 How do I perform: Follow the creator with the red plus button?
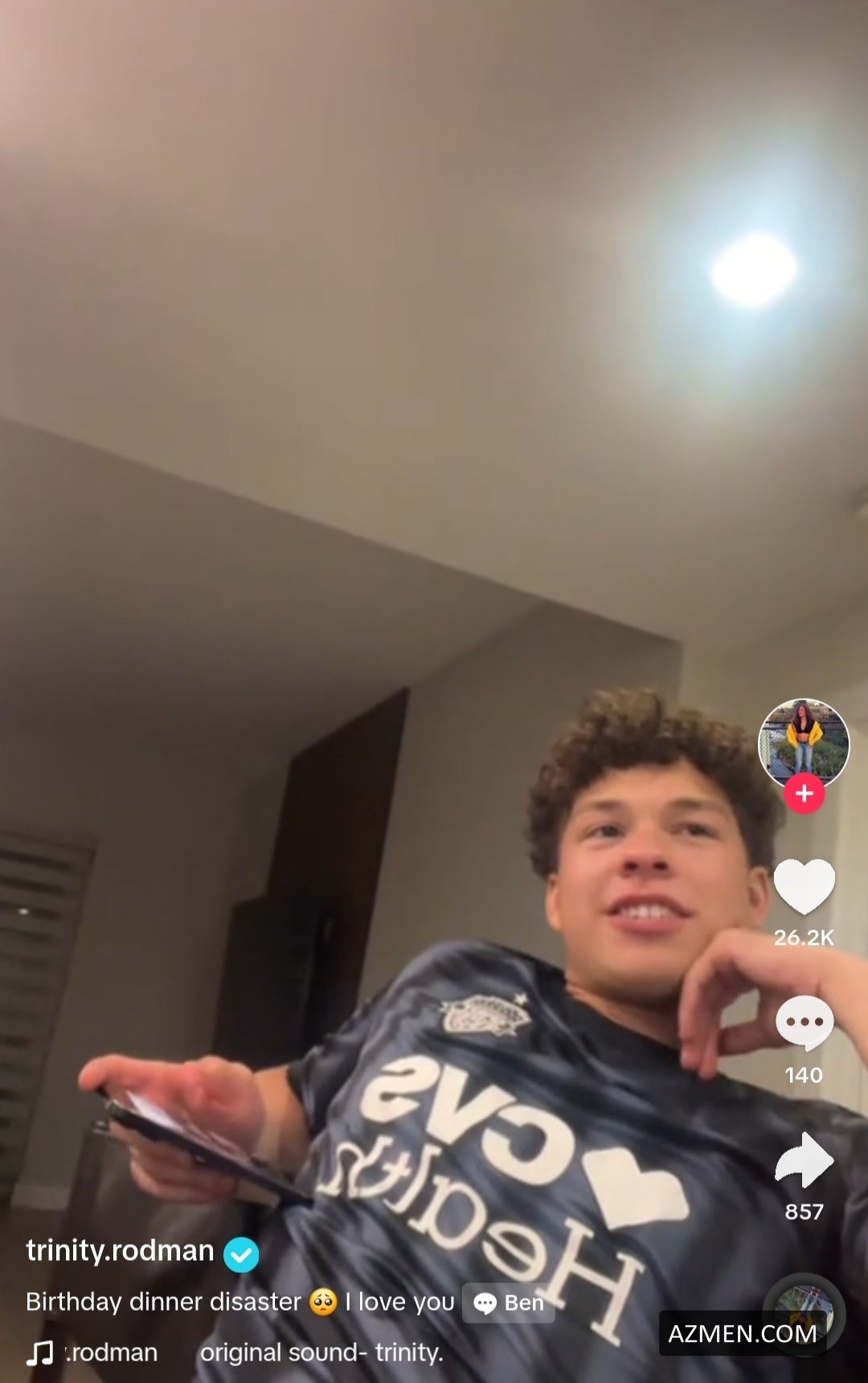coord(804,794)
